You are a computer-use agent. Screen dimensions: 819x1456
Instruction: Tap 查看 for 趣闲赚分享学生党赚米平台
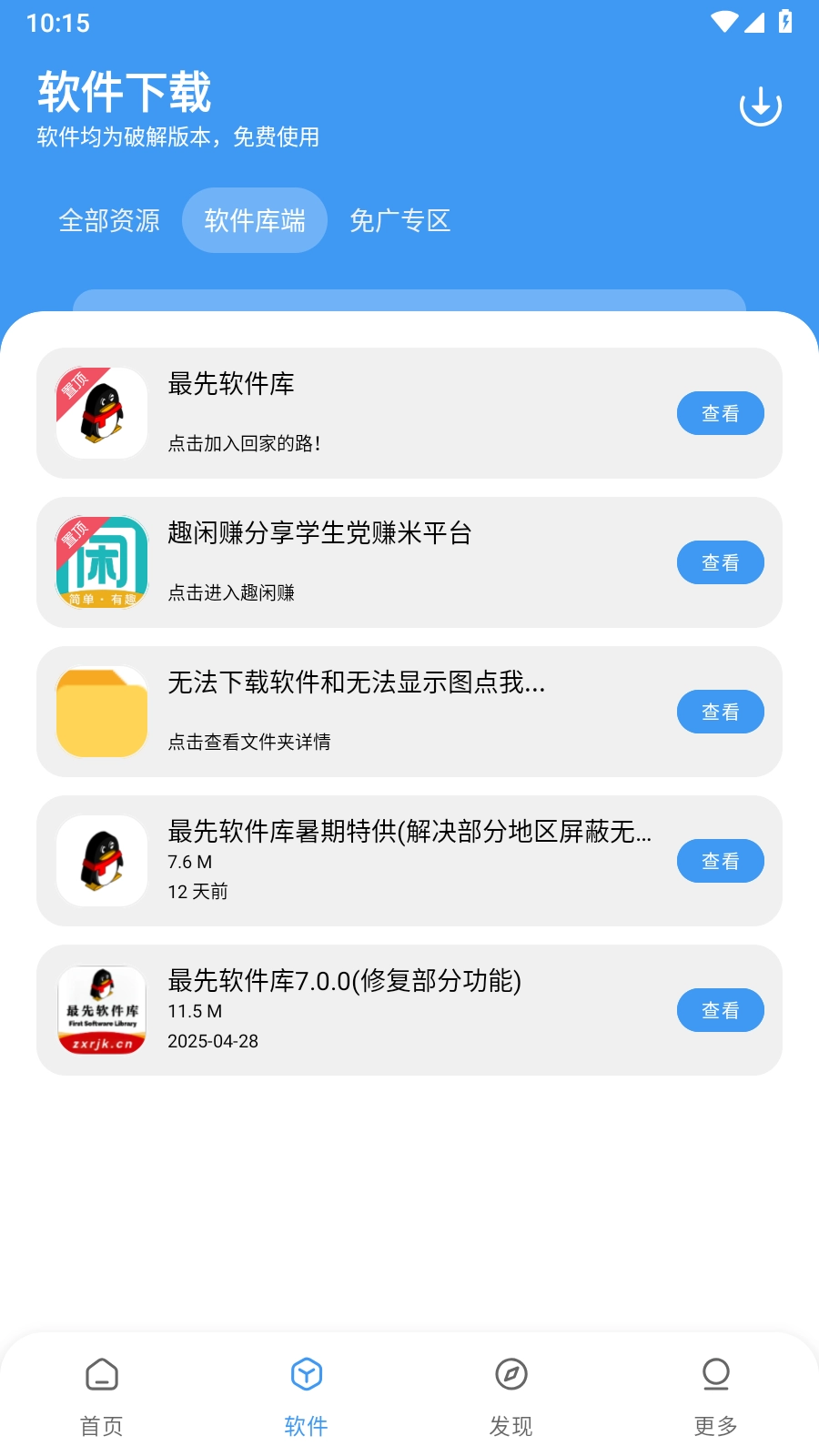click(720, 562)
